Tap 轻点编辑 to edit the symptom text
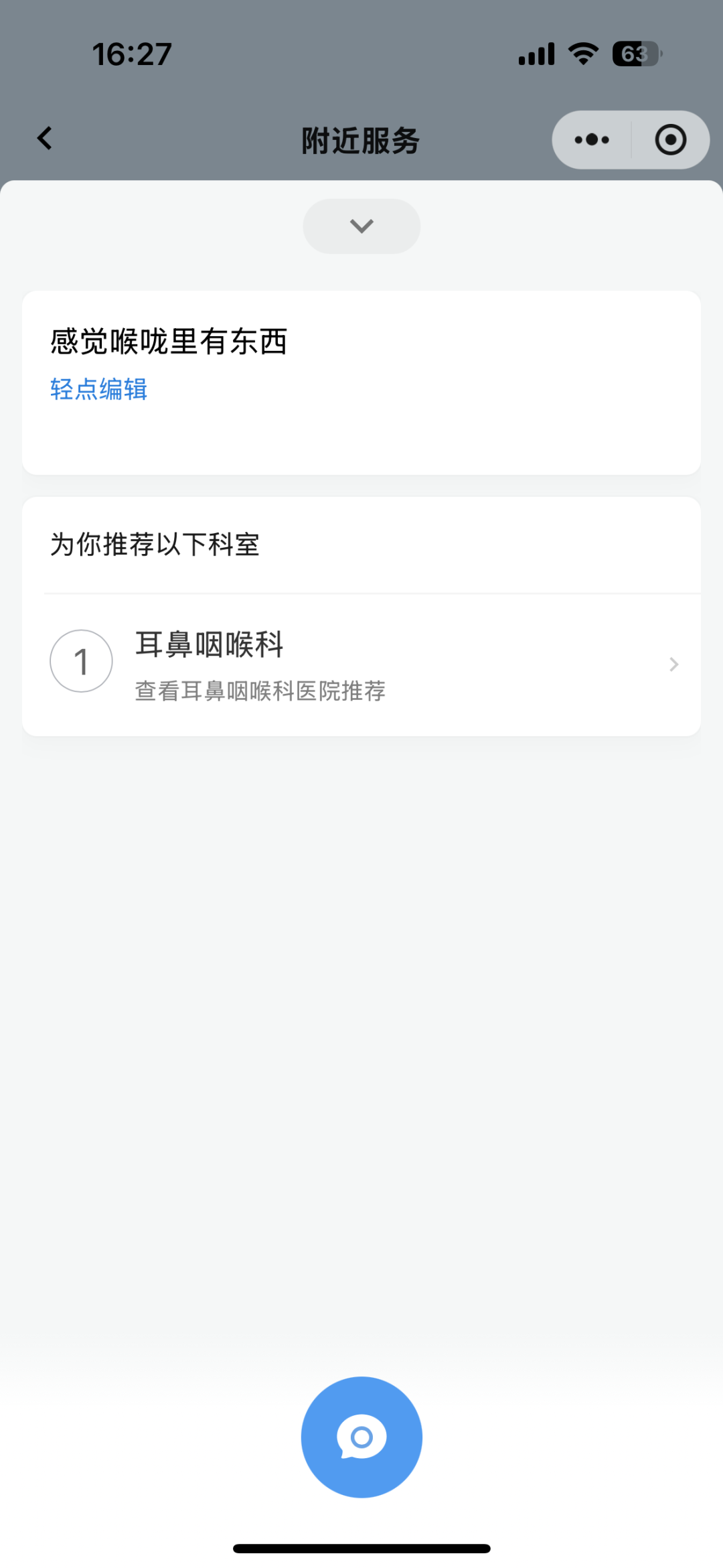Screen dimensions: 723x1568 pyautogui.click(x=98, y=389)
